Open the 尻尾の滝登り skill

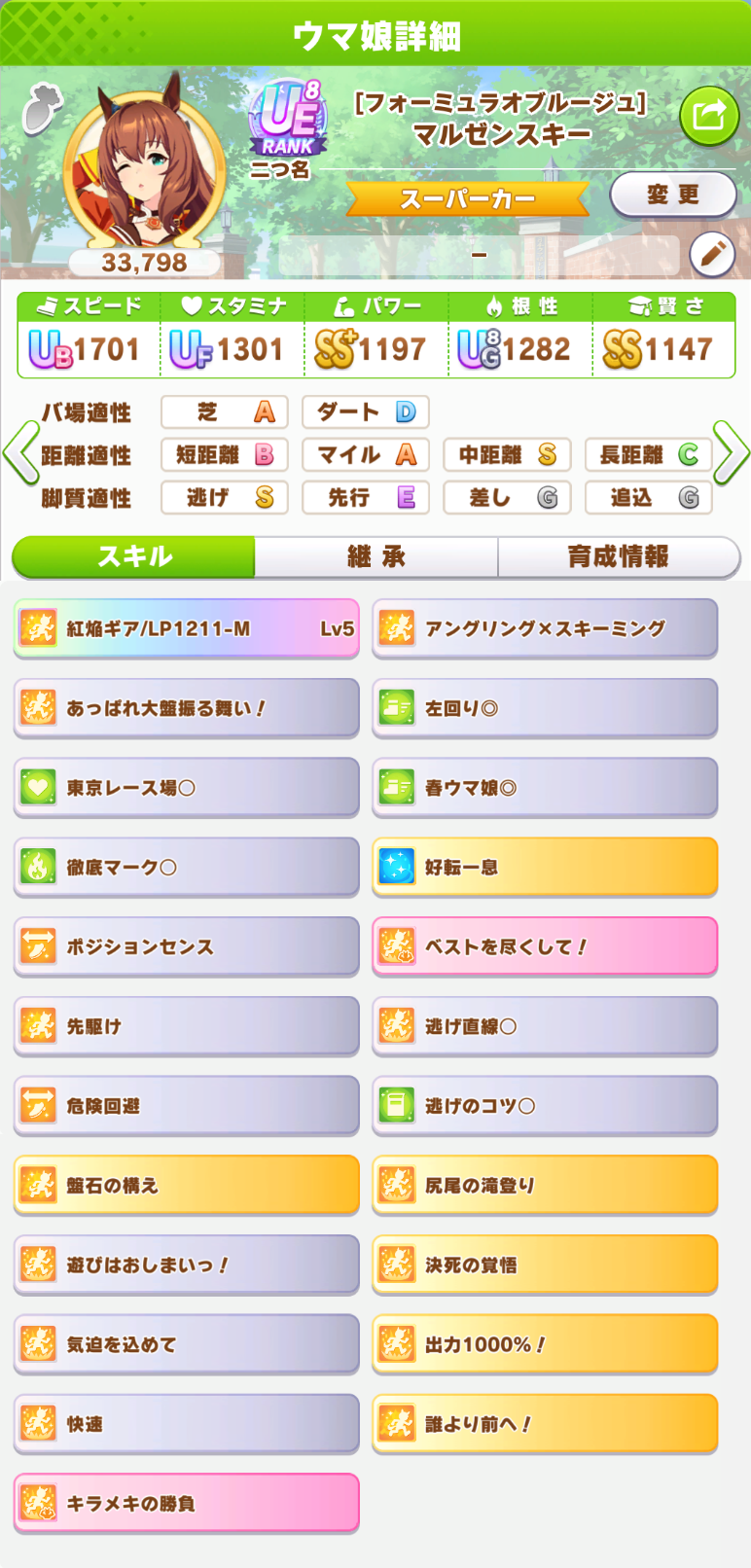coord(545,1185)
